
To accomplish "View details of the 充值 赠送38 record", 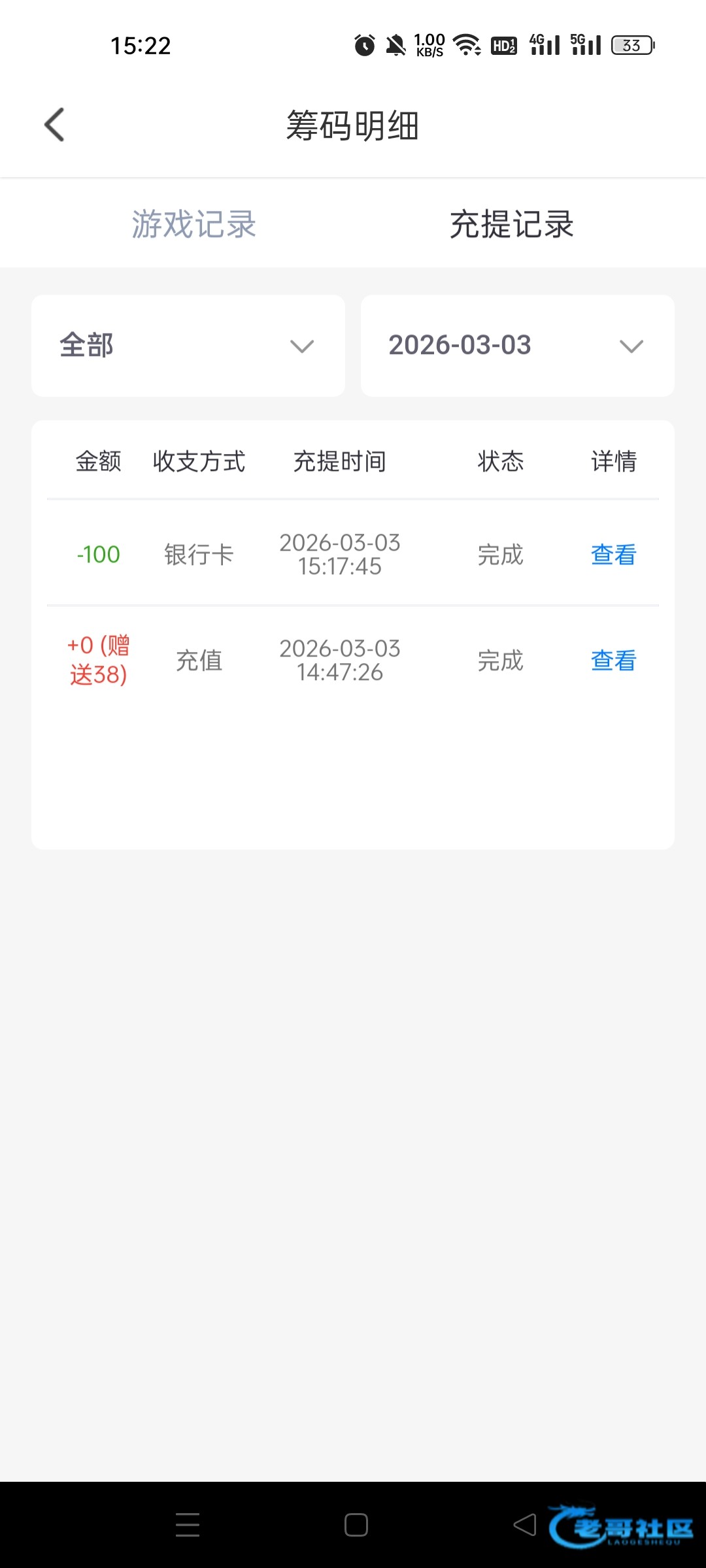I will point(613,661).
